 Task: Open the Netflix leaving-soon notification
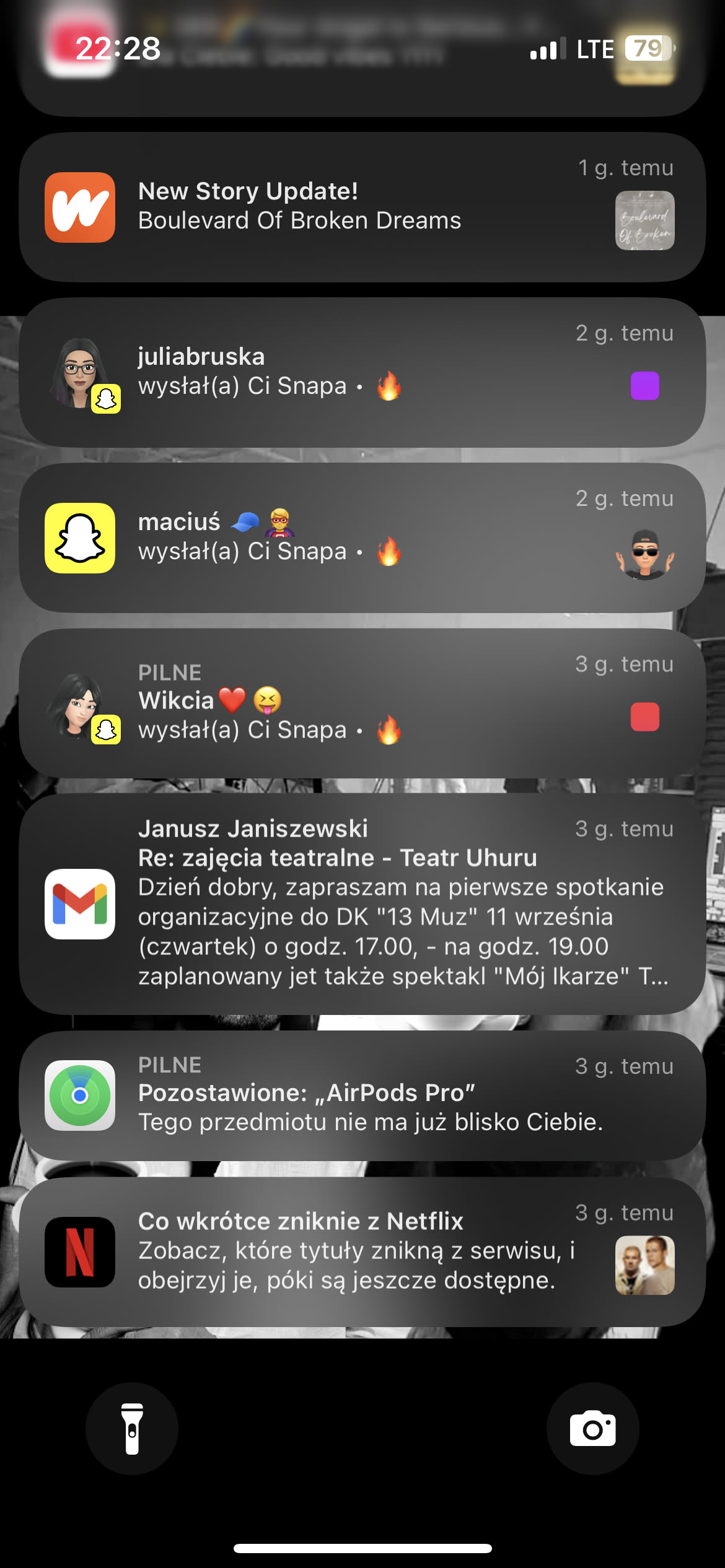click(362, 1252)
